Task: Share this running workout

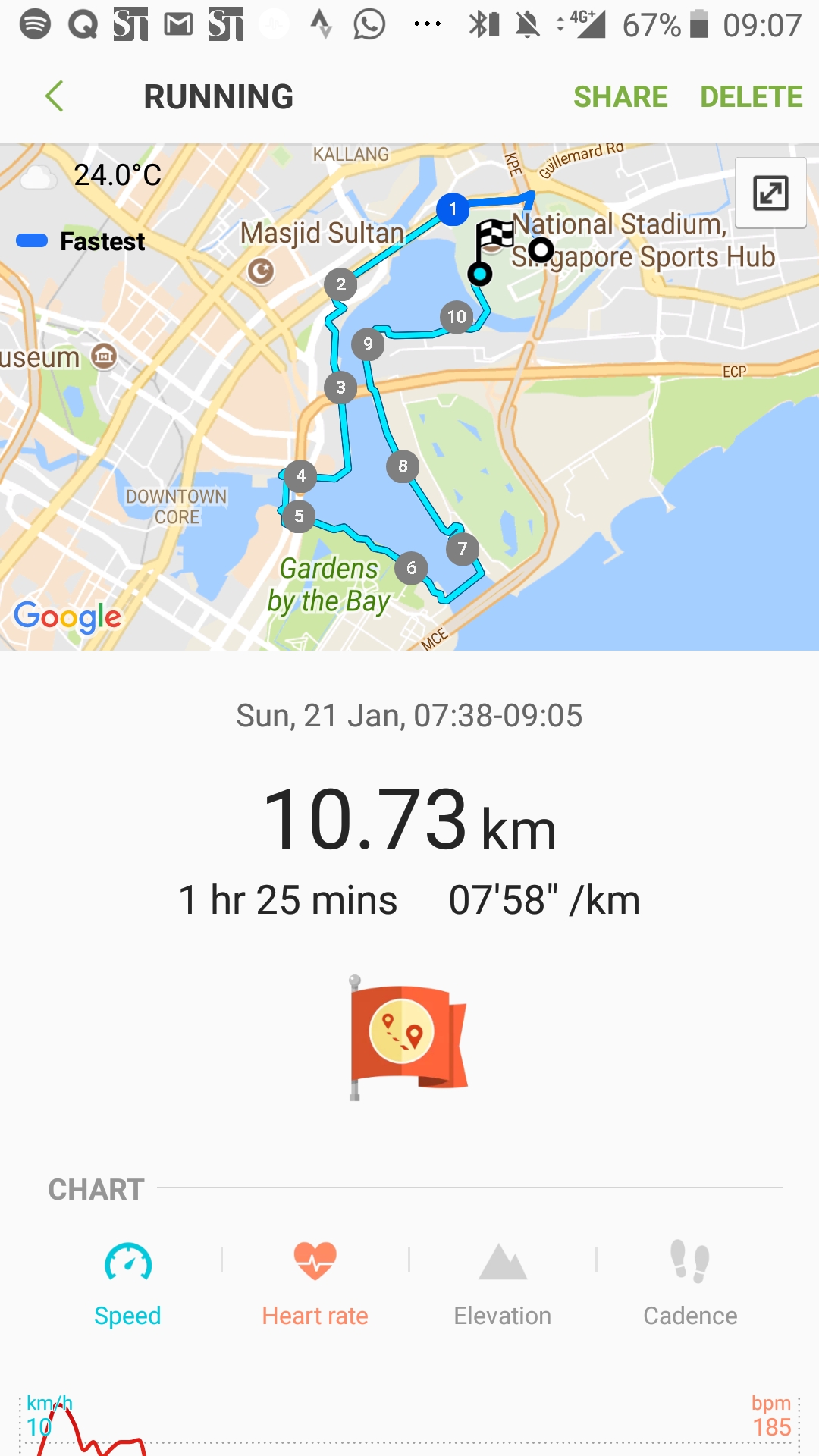Action: pyautogui.click(x=620, y=97)
